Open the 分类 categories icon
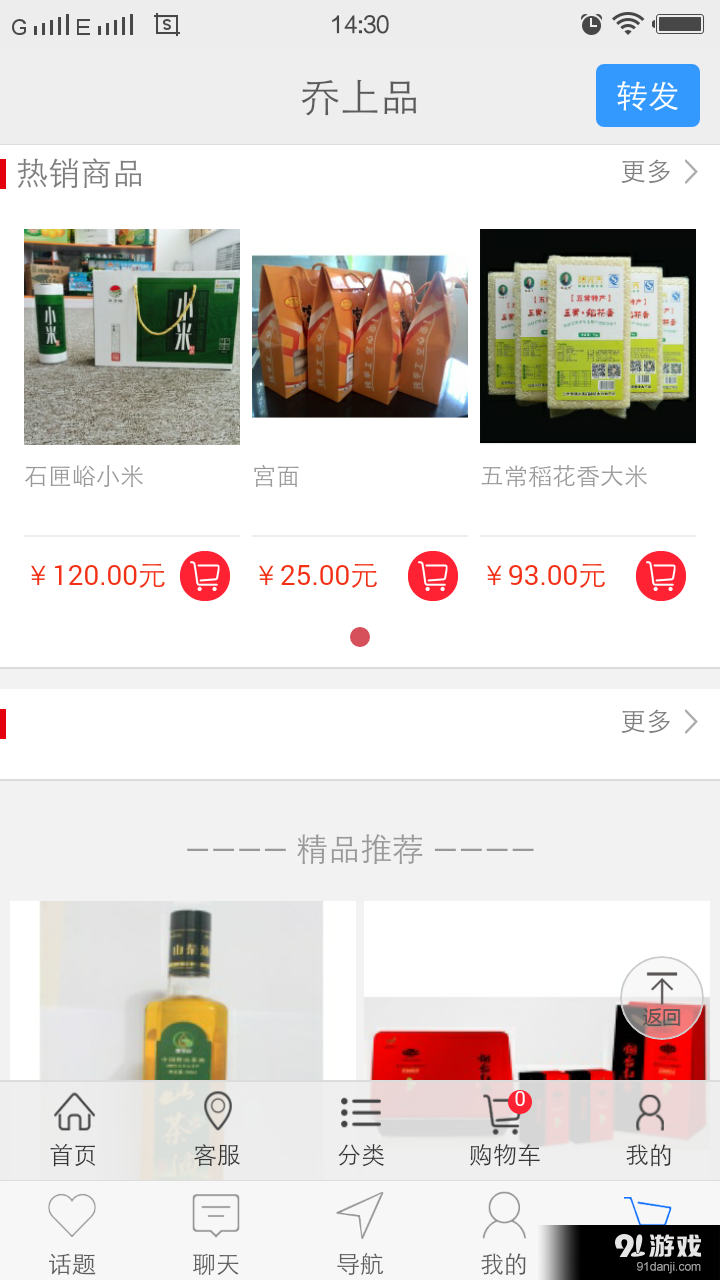The image size is (720, 1280). click(360, 1130)
